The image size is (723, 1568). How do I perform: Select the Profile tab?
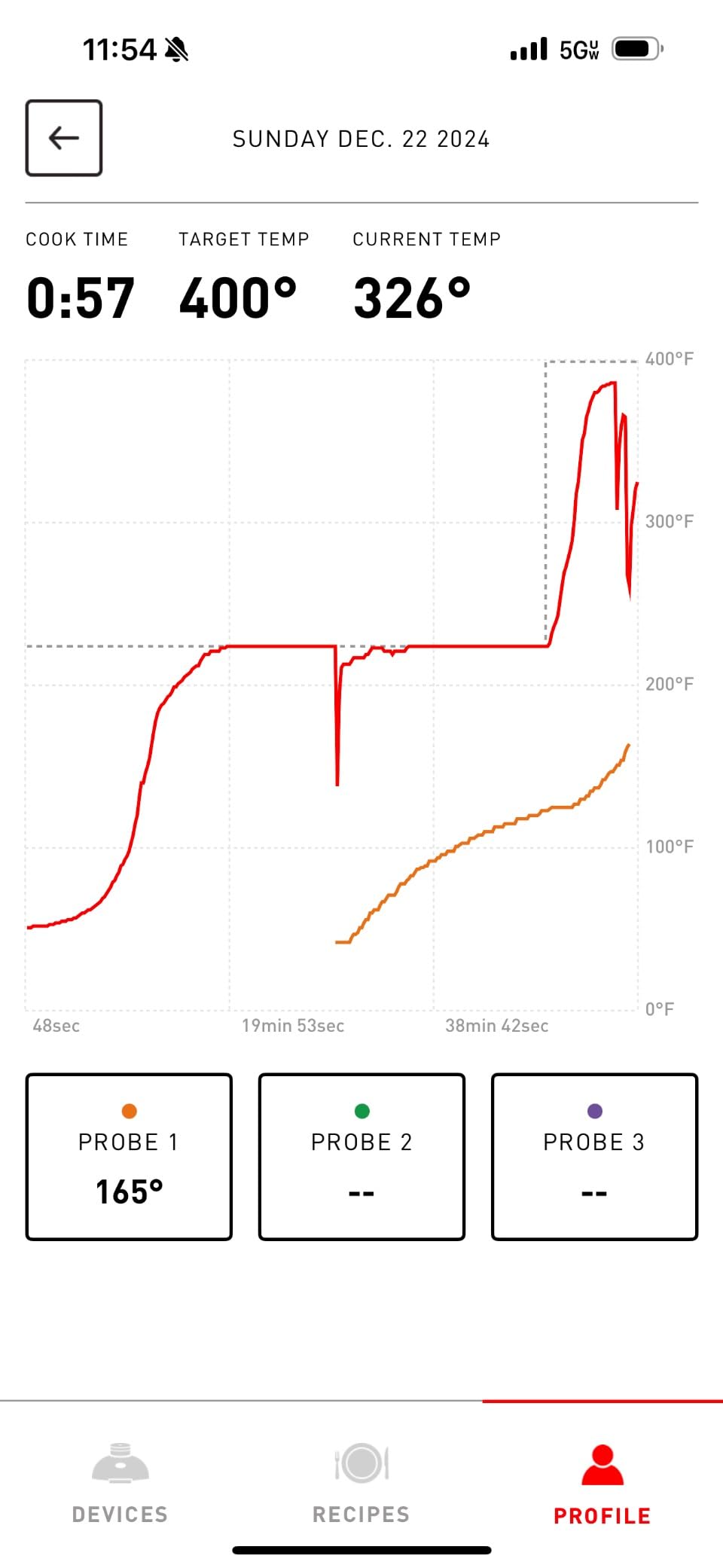click(602, 1482)
